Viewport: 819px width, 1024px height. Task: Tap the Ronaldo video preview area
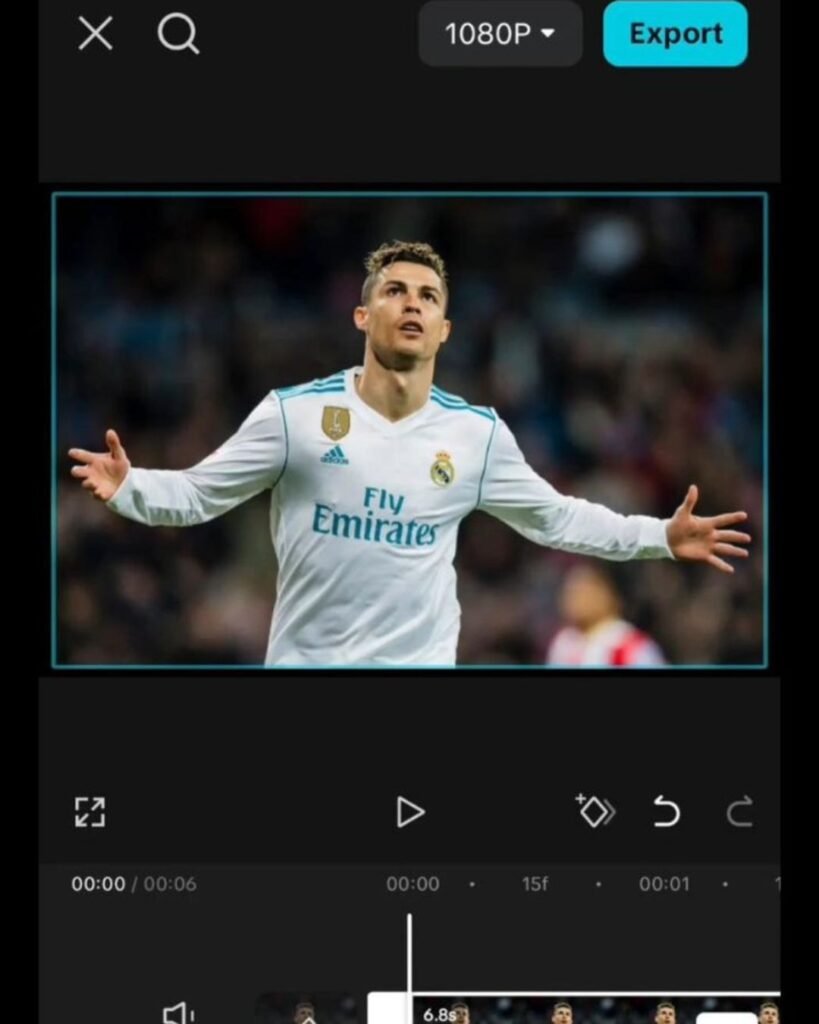[x=410, y=430]
